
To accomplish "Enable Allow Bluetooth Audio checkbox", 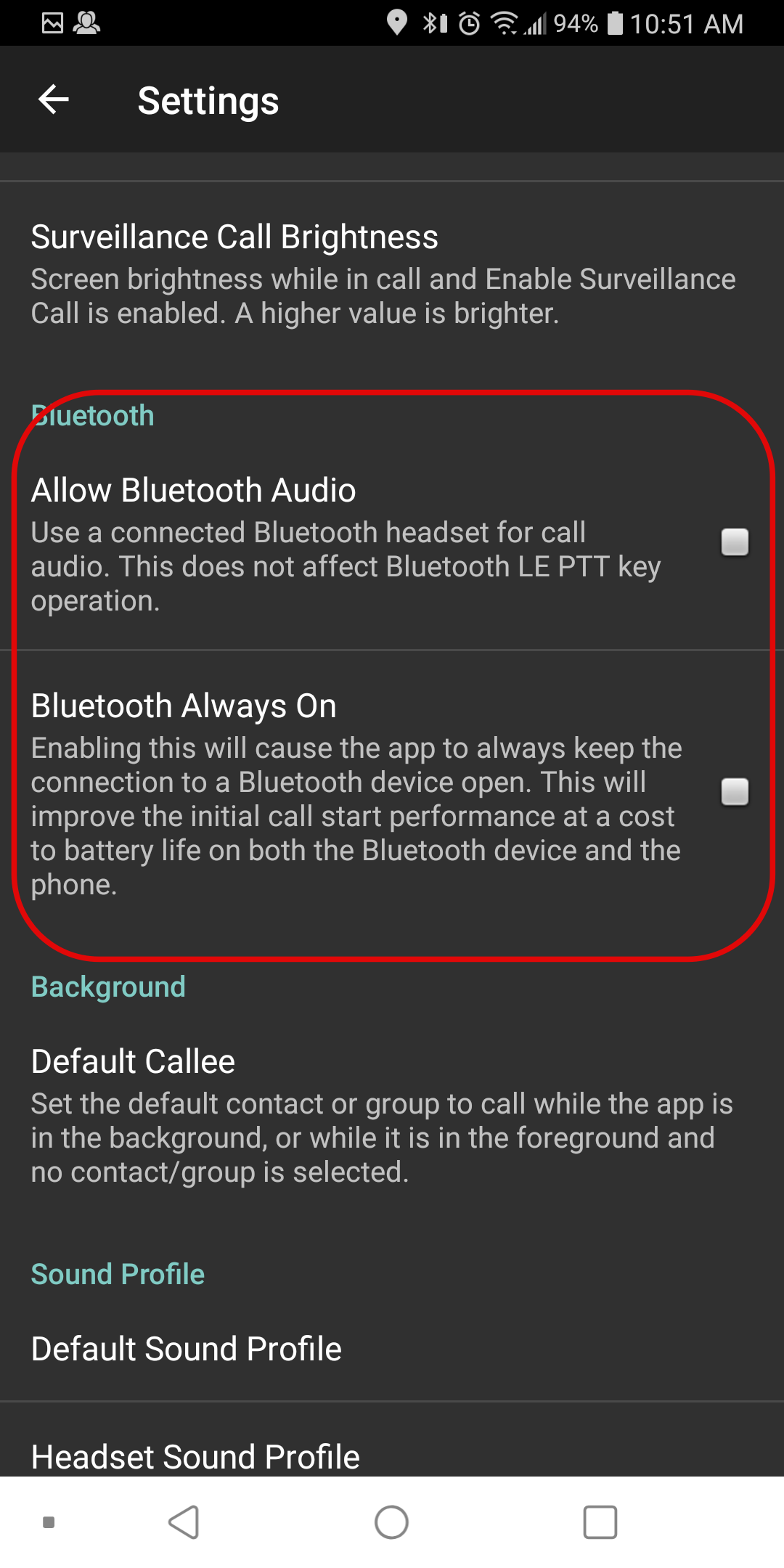I will pos(734,542).
